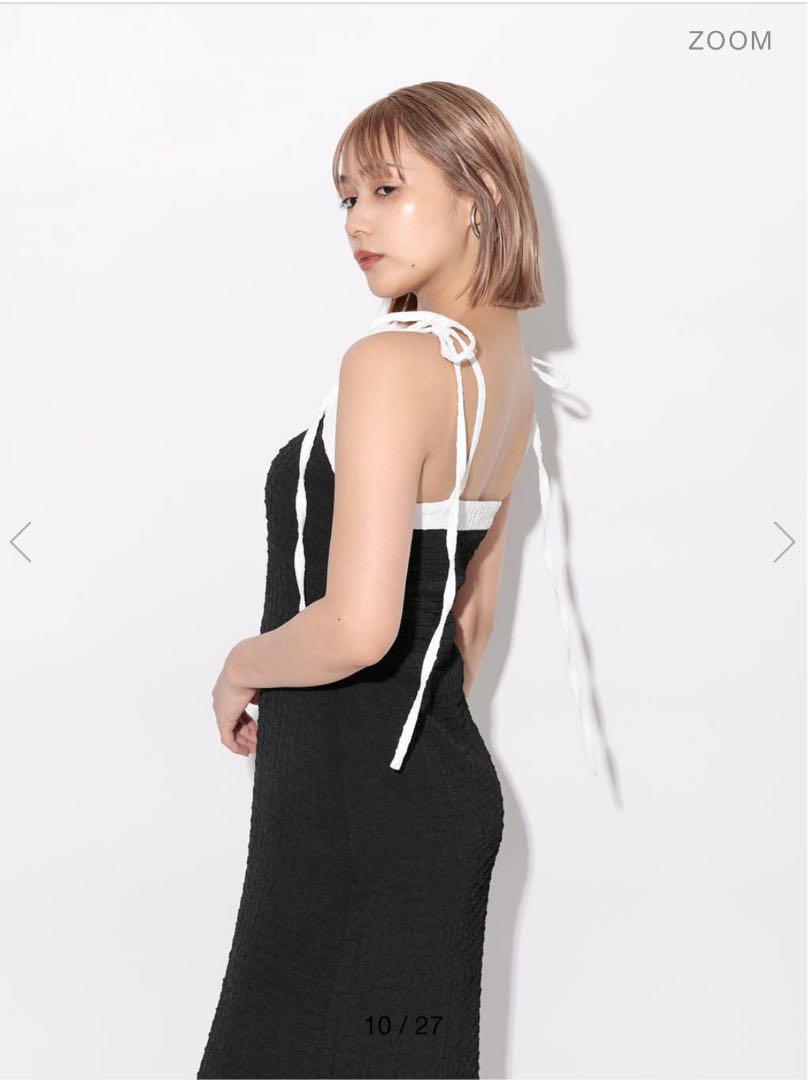Advance to the next product image
This screenshot has height=1080, width=808.
pyautogui.click(x=784, y=542)
